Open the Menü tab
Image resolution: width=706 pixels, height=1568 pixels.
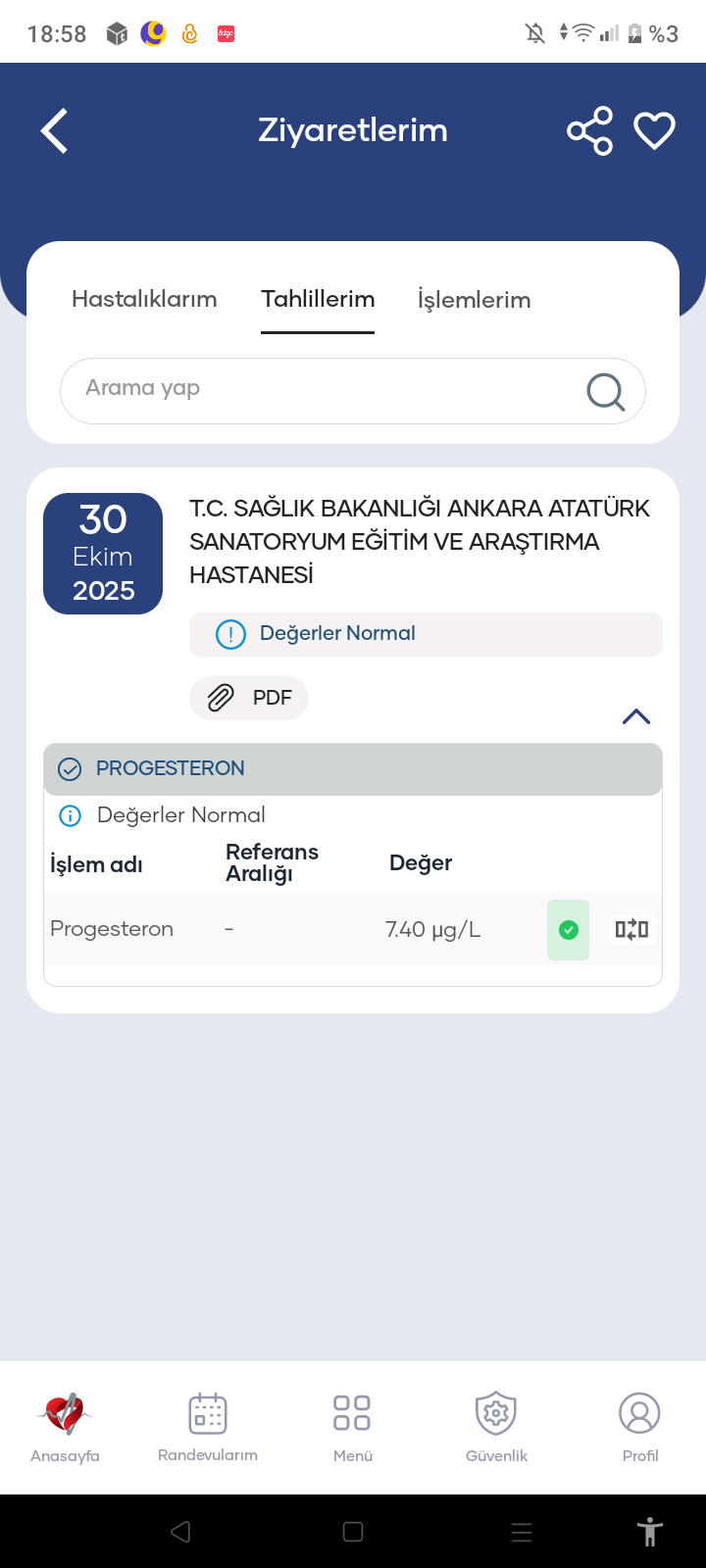[x=352, y=1427]
